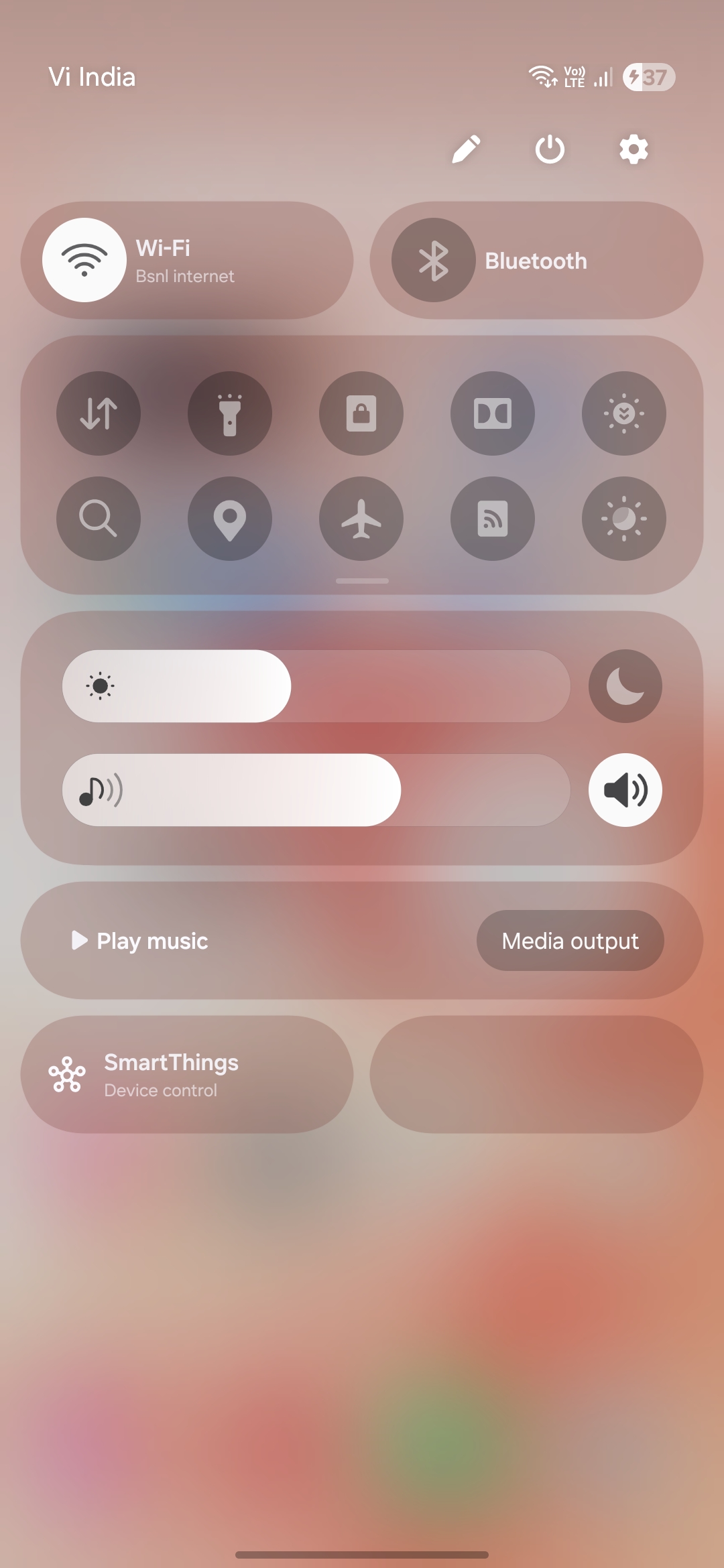Enable dark mode with the moon button
This screenshot has height=1568, width=724.
coord(625,686)
